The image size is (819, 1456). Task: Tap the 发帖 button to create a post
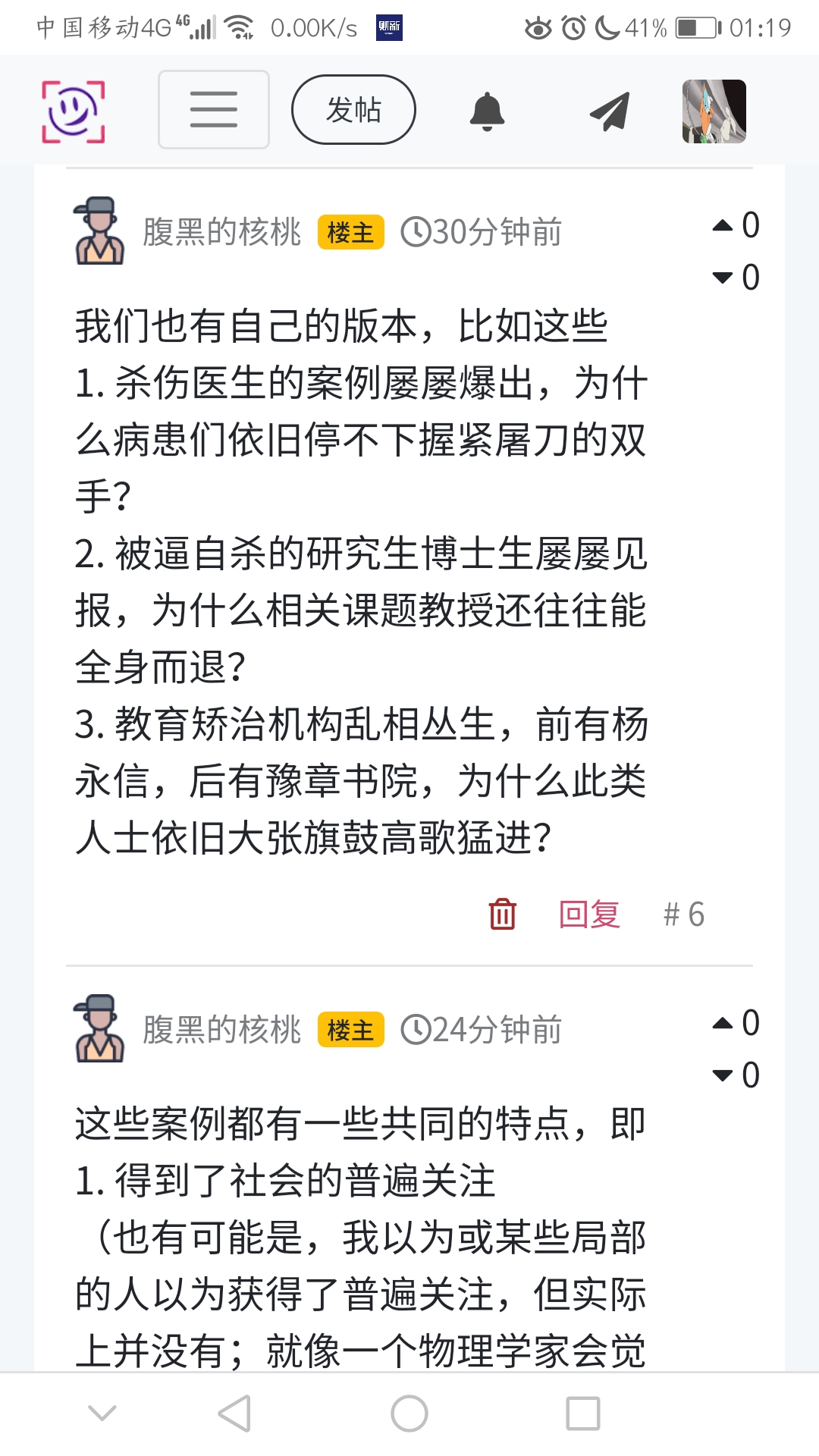tap(353, 110)
